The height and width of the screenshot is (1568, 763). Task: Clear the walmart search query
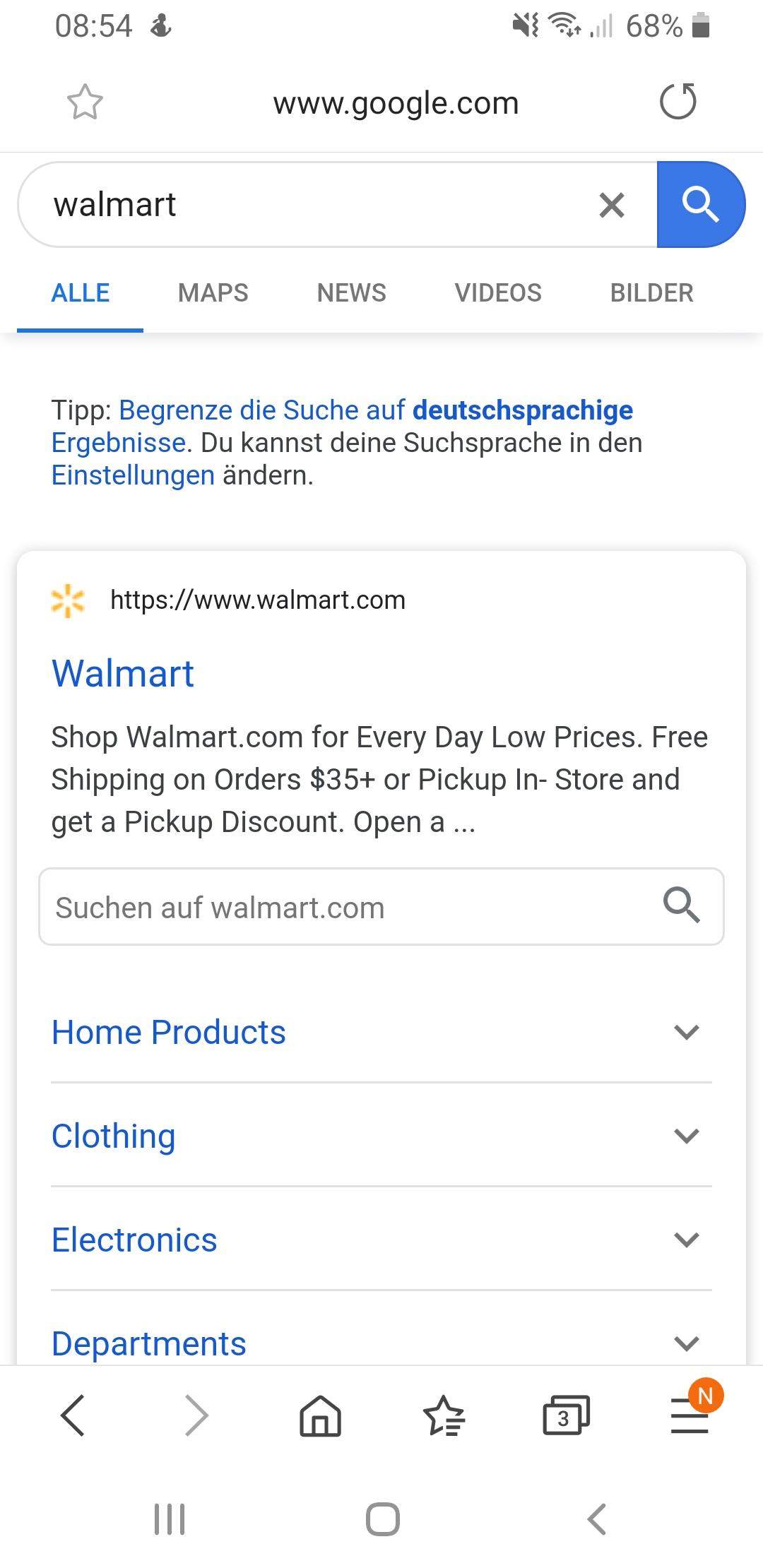[x=611, y=206]
